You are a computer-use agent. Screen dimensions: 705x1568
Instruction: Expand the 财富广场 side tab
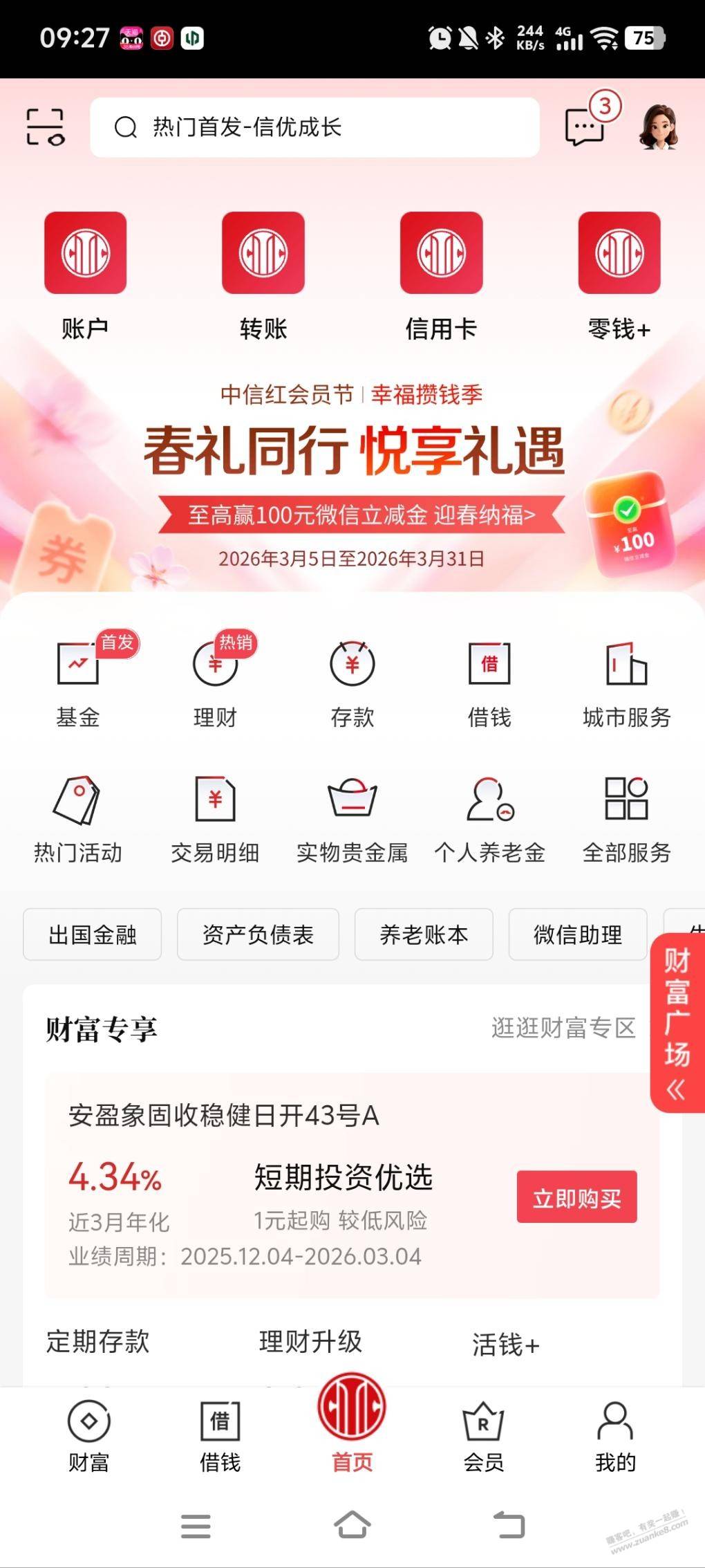point(677,1022)
